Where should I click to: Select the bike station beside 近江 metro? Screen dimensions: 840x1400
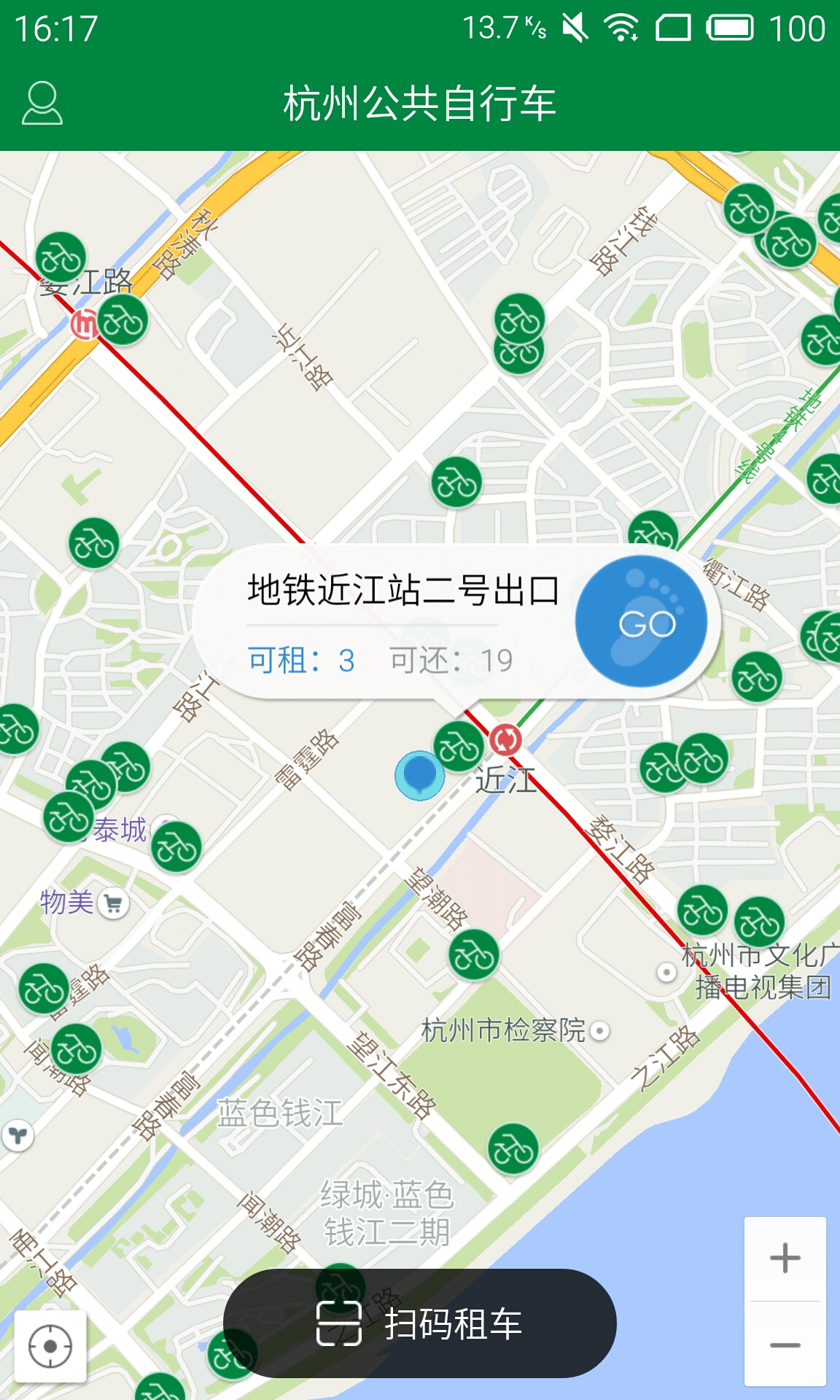click(x=459, y=747)
